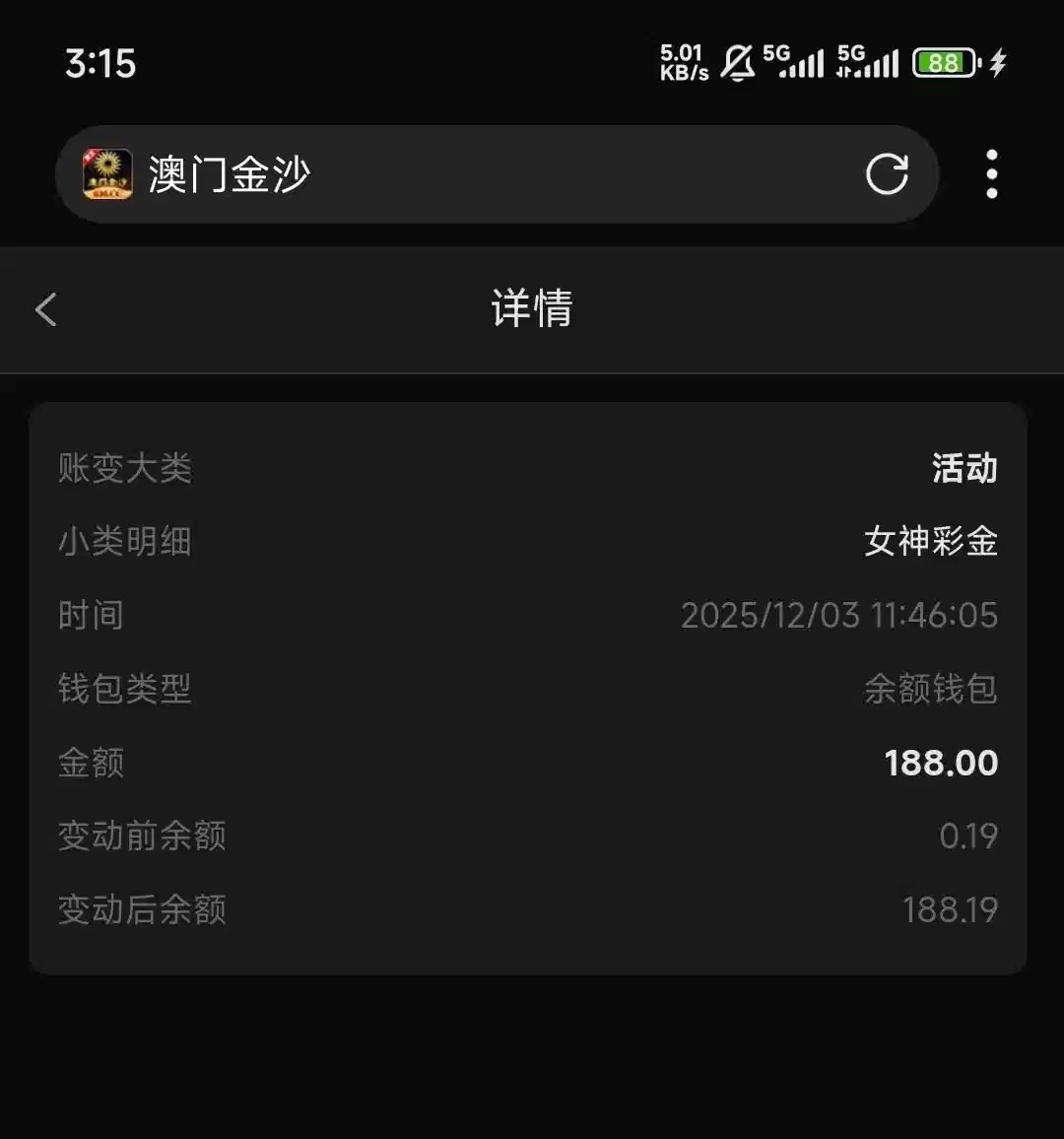Go back from the 详情 page
The image size is (1064, 1139).
coord(46,309)
